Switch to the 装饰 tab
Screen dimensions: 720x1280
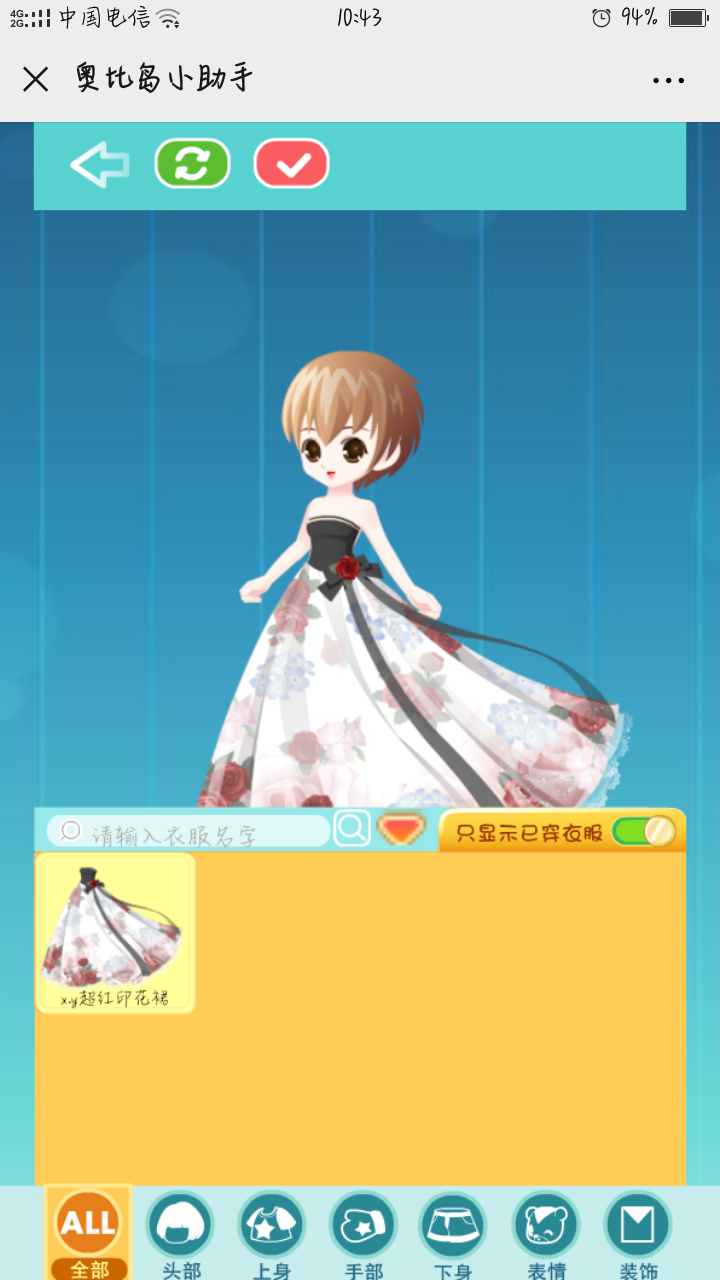[638, 1232]
